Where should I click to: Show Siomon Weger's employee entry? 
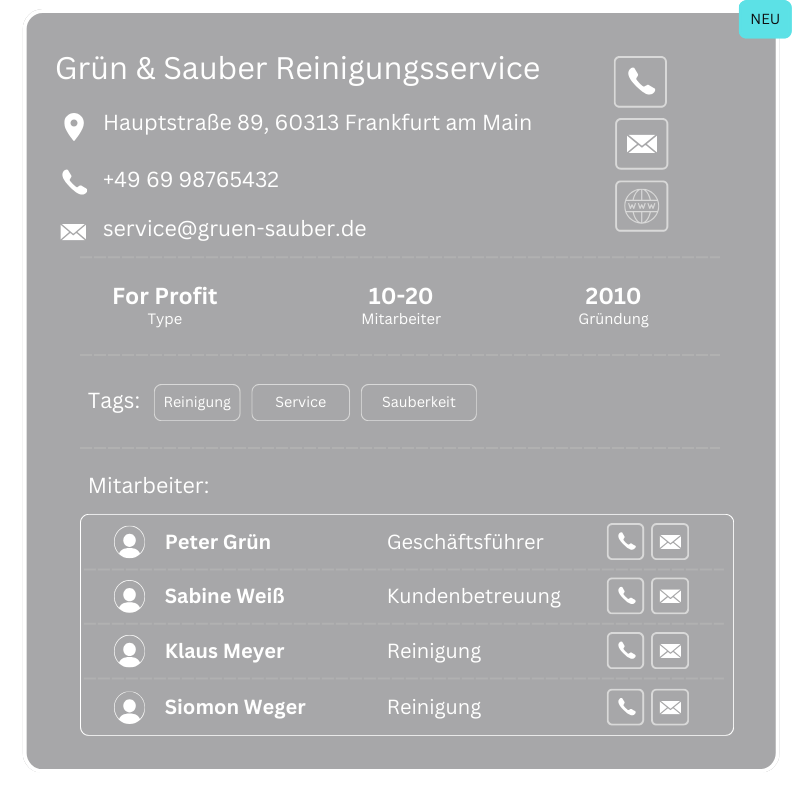(235, 707)
